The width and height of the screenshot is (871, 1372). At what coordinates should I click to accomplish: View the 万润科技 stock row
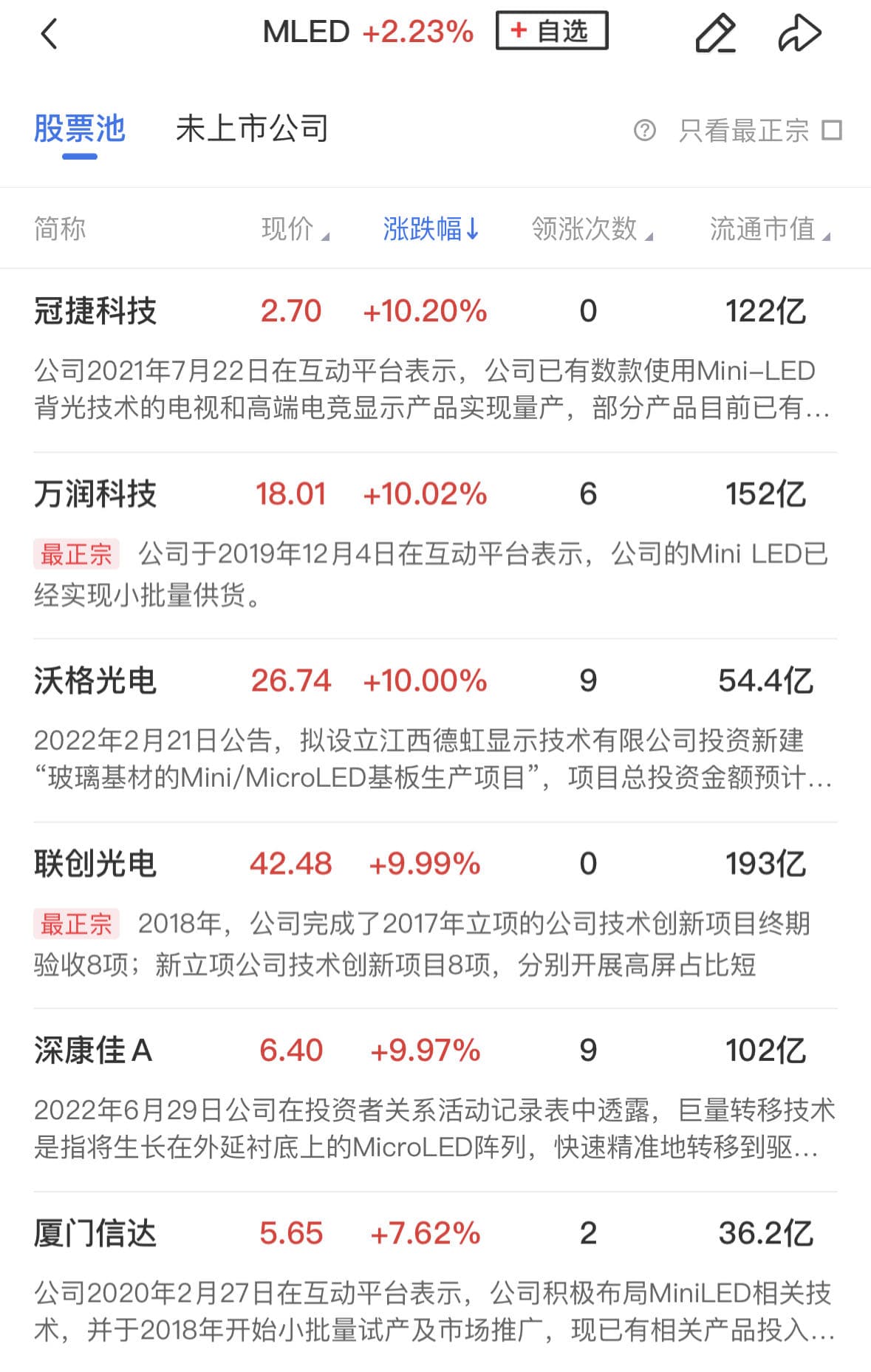96,494
